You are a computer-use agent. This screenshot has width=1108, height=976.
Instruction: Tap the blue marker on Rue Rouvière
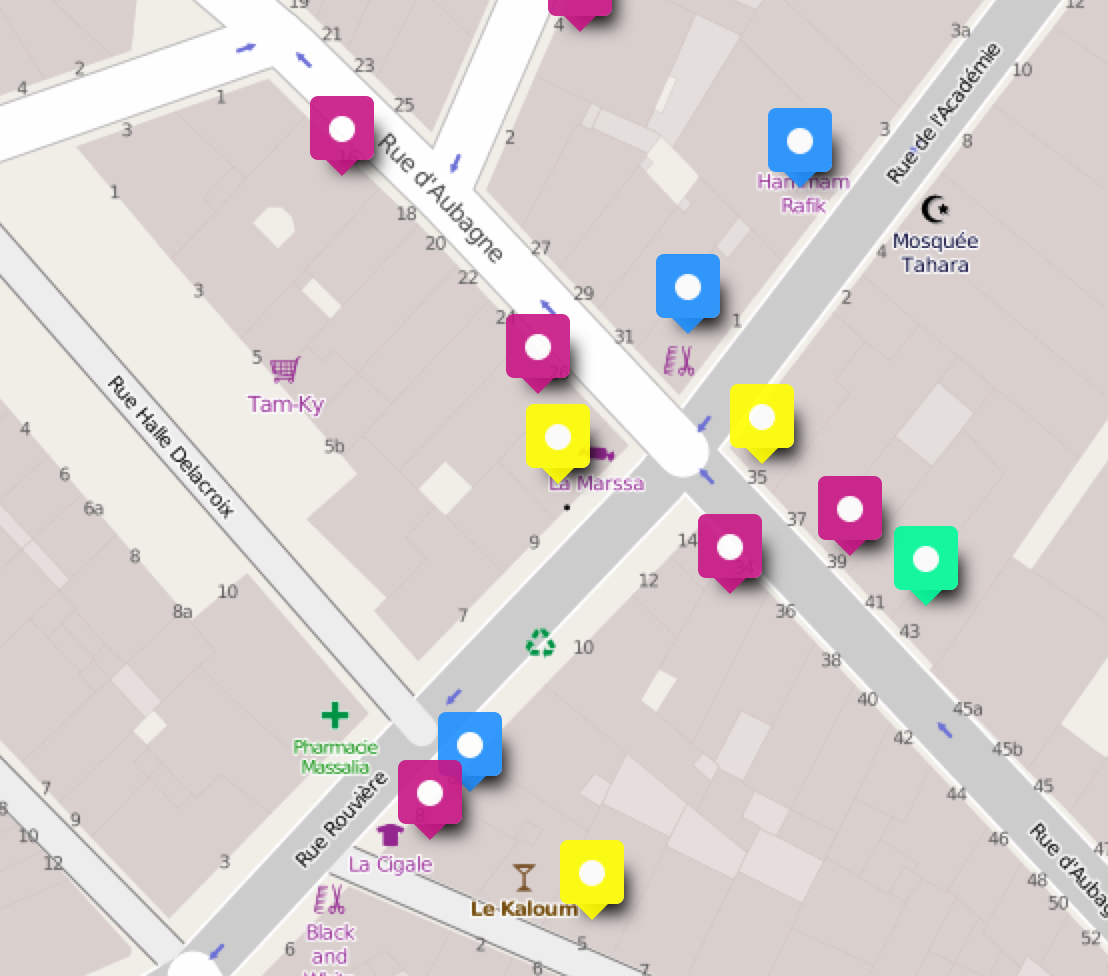click(470, 745)
